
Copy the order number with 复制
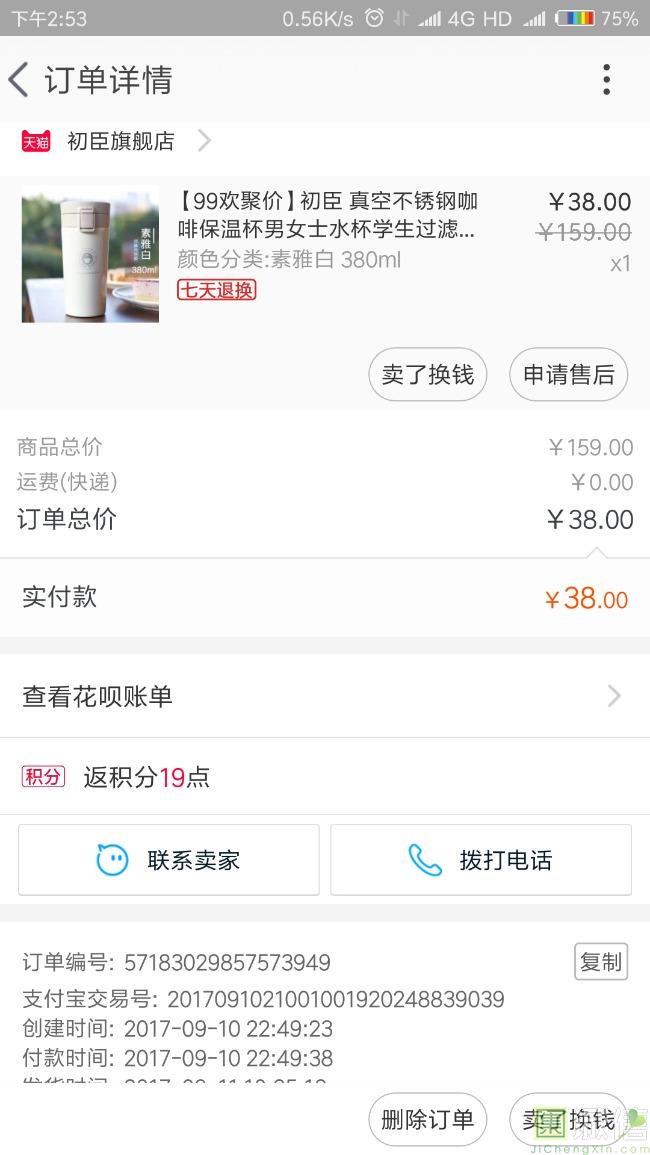(601, 962)
